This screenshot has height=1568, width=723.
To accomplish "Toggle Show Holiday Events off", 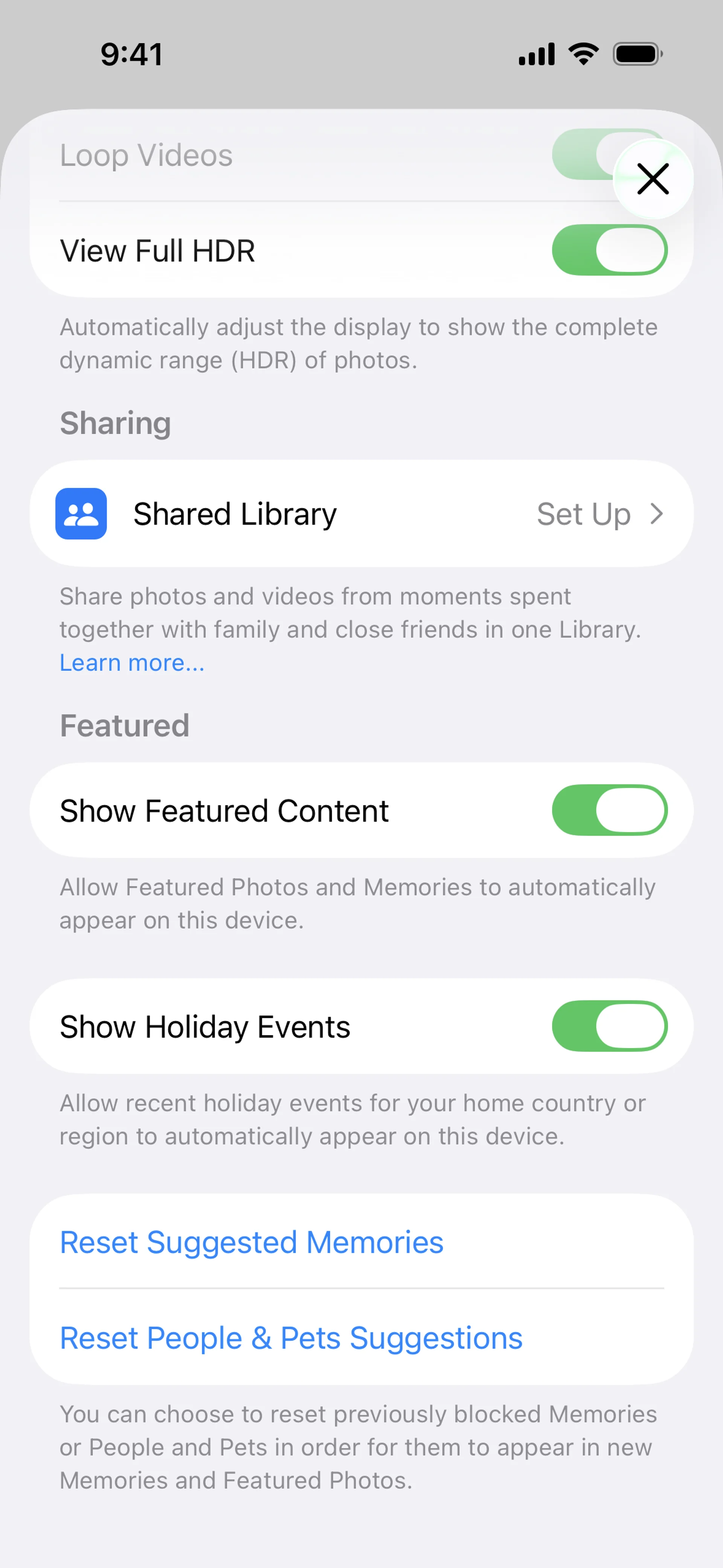I will coord(609,1026).
